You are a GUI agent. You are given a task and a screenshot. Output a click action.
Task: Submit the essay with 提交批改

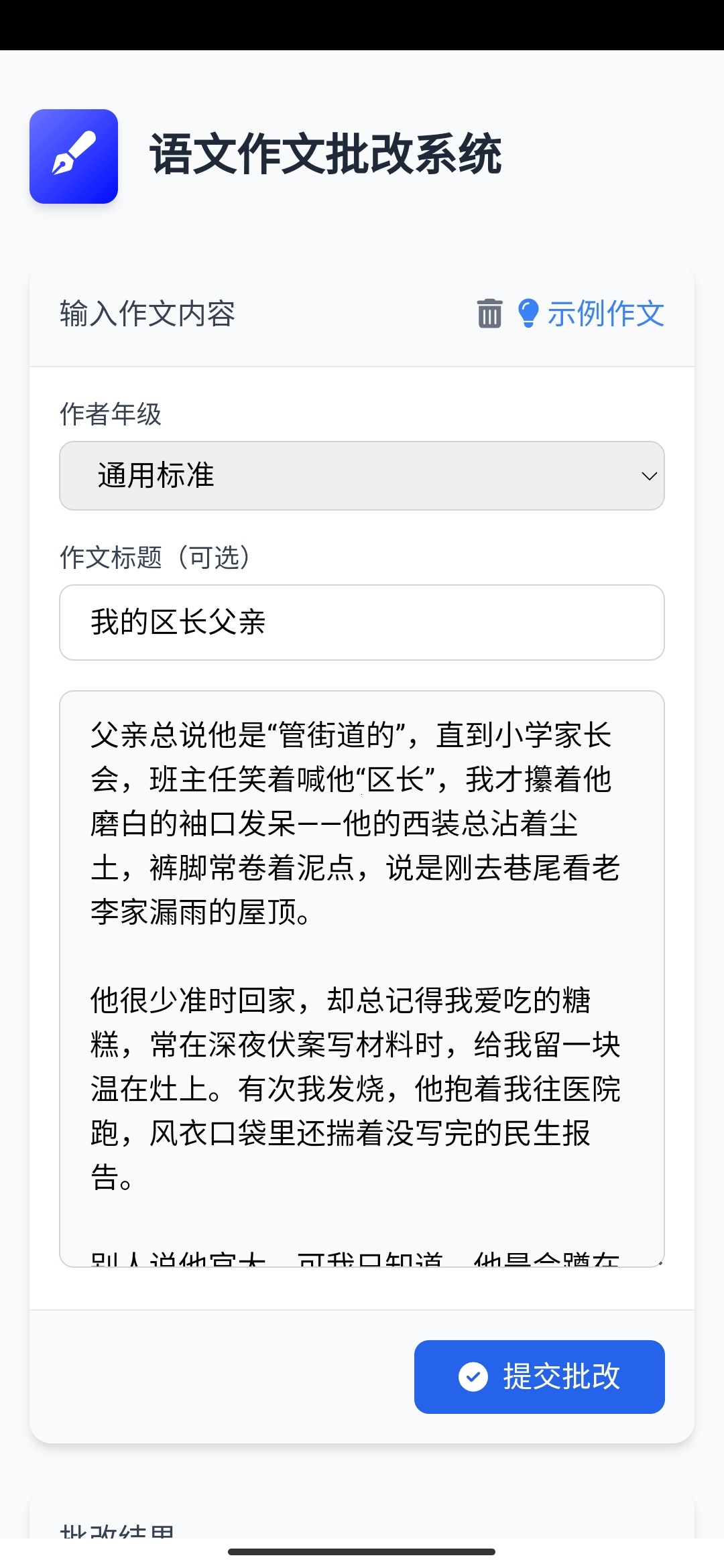539,1376
